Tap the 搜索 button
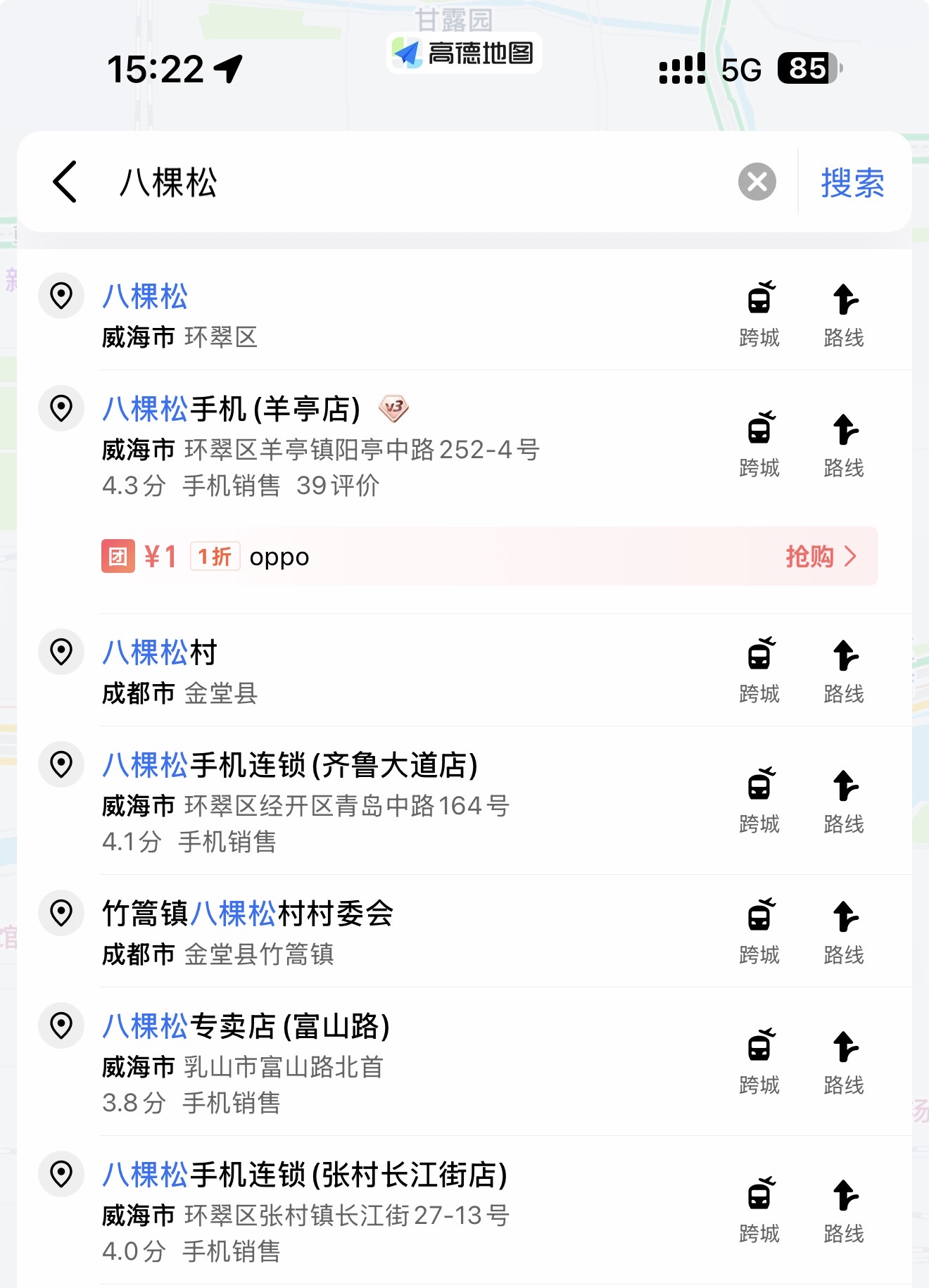The image size is (929, 1288). (852, 183)
